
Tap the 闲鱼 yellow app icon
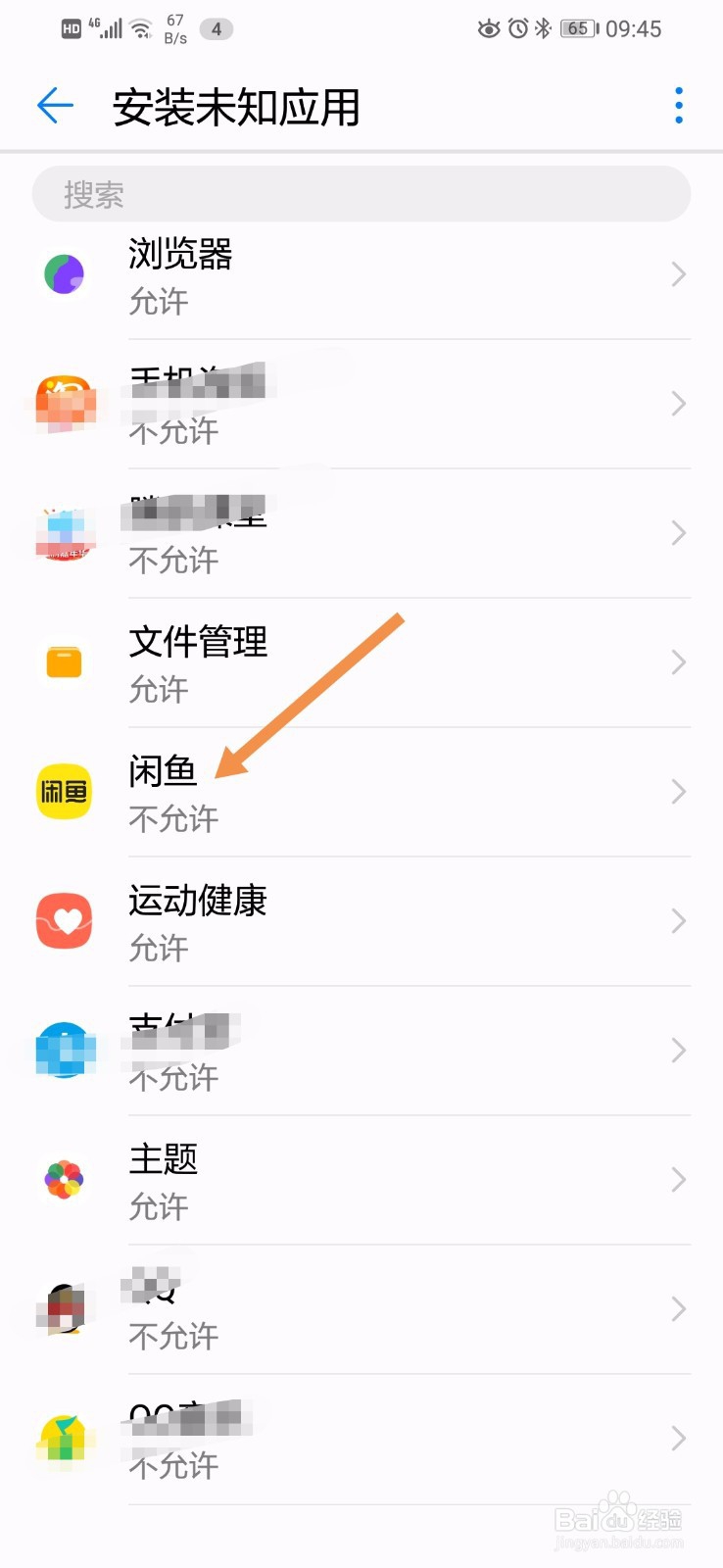coord(63,791)
